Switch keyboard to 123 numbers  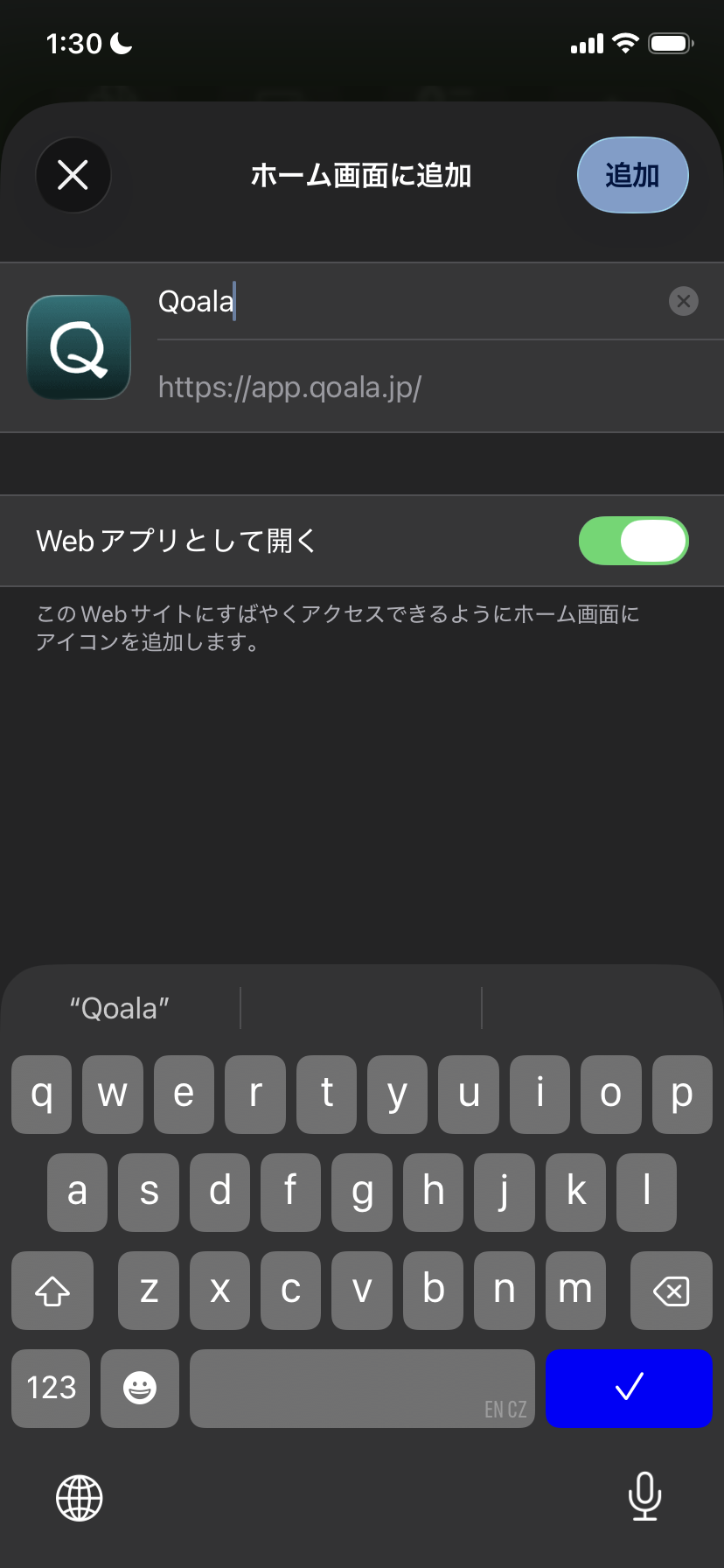click(x=51, y=1388)
